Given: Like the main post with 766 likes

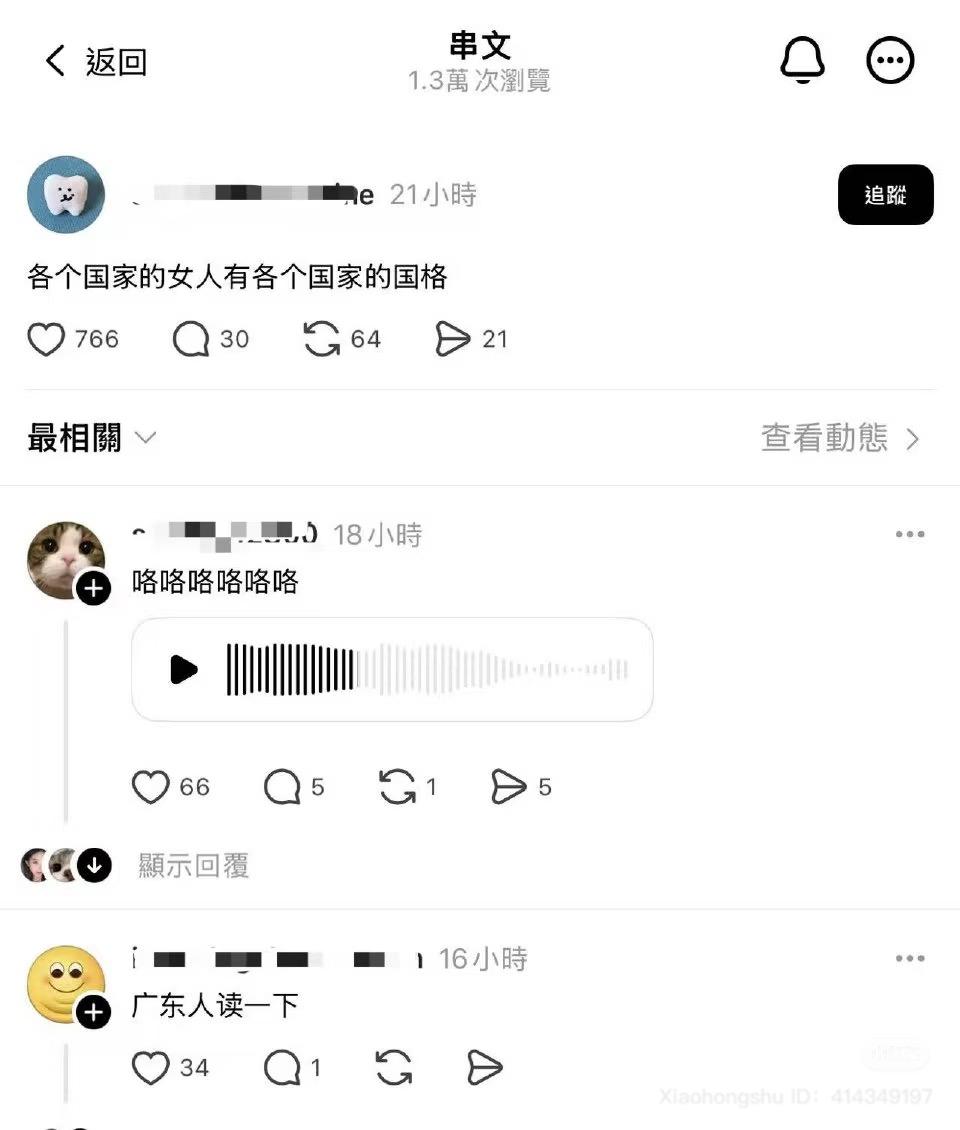Looking at the screenshot, I should pos(47,340).
